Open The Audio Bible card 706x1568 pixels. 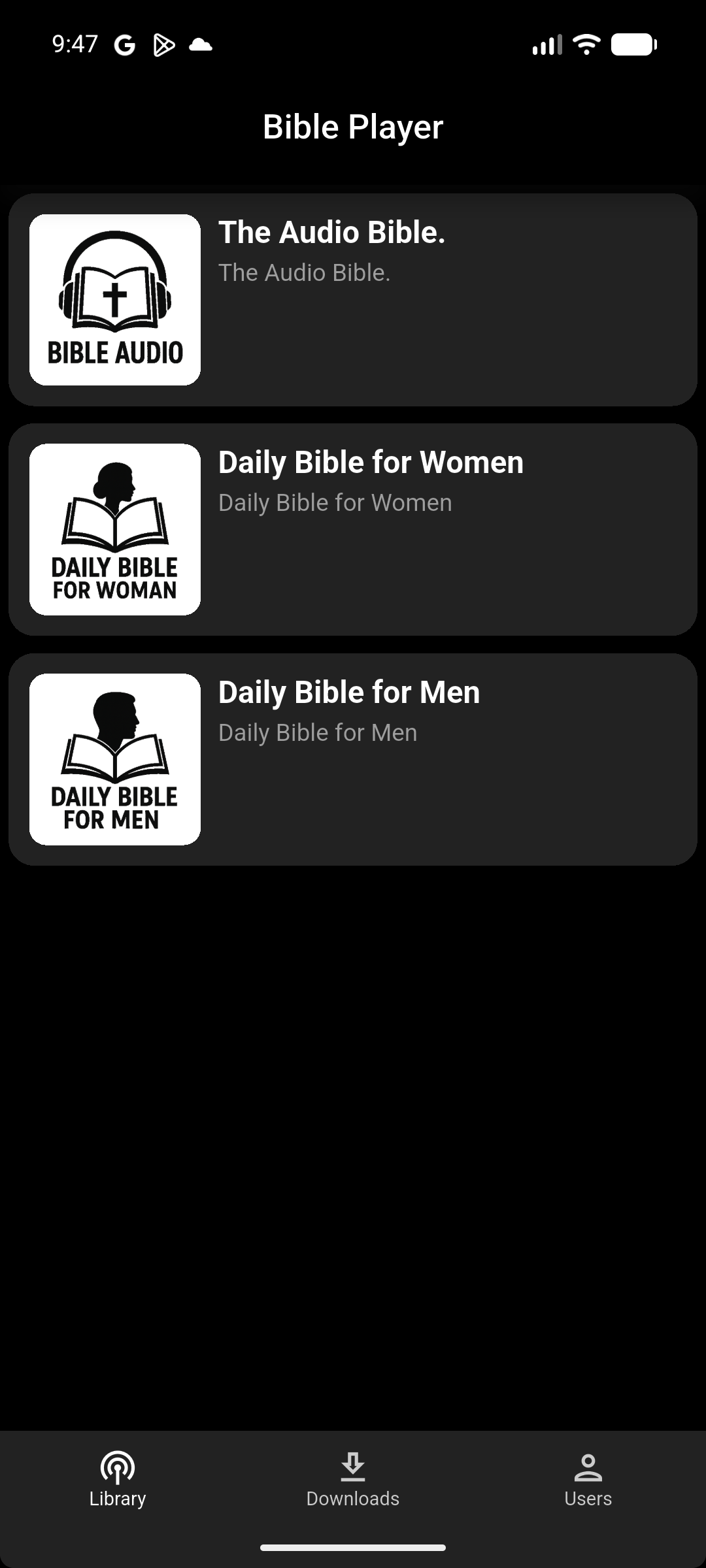[x=353, y=300]
